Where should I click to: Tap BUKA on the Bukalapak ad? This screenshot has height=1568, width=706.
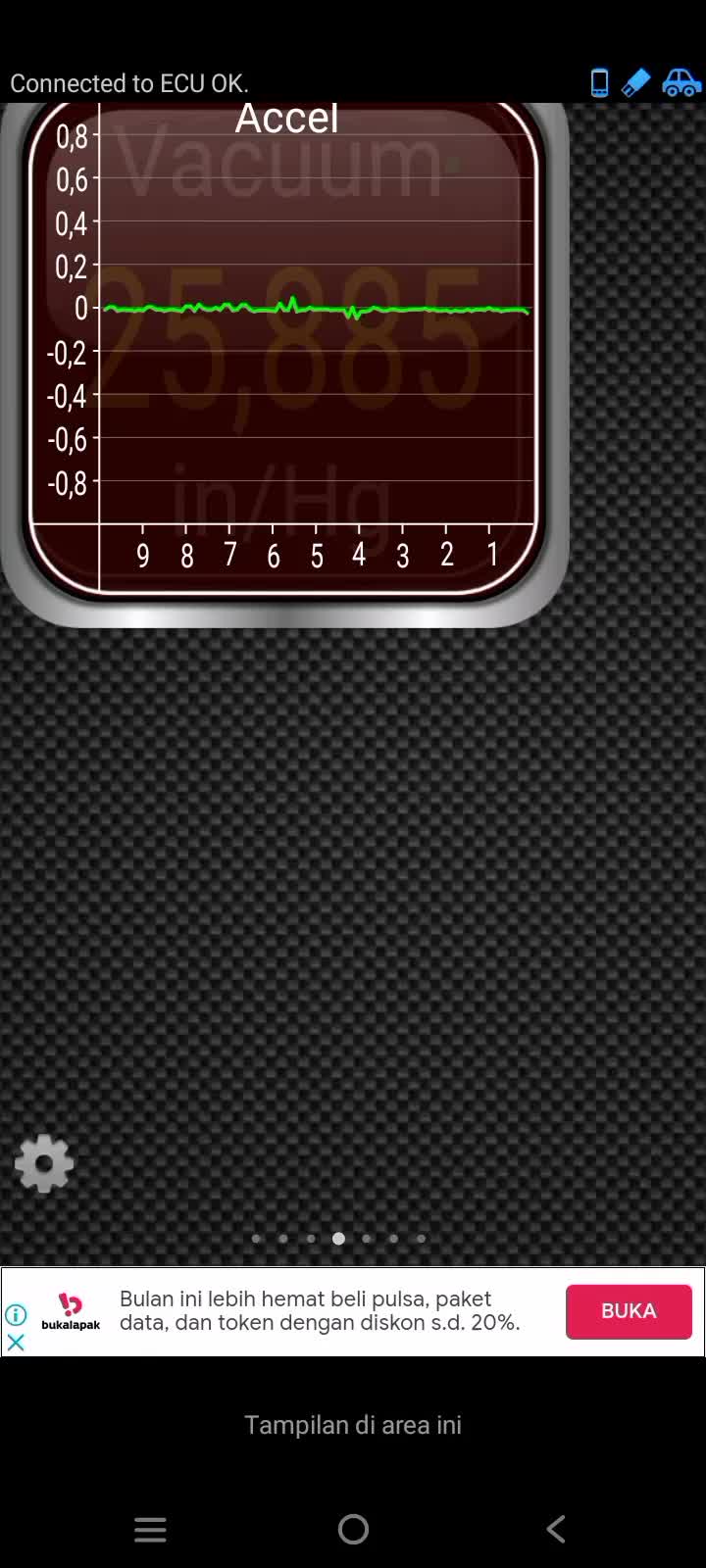pos(629,1311)
